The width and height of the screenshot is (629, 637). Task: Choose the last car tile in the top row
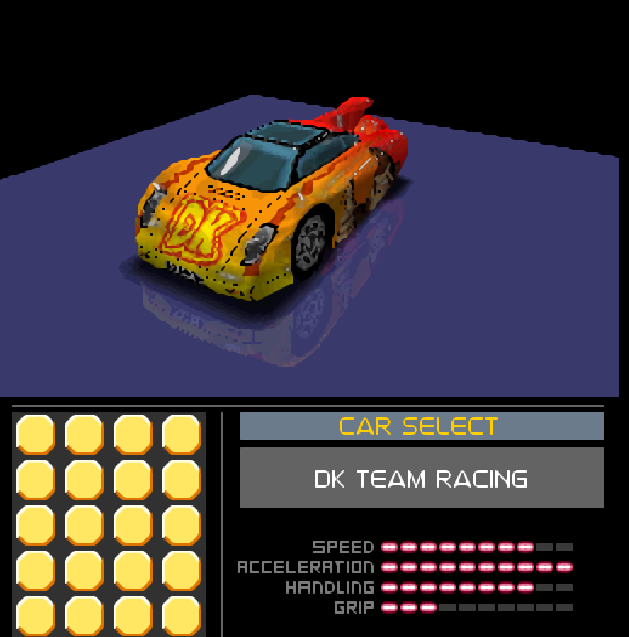(x=182, y=435)
